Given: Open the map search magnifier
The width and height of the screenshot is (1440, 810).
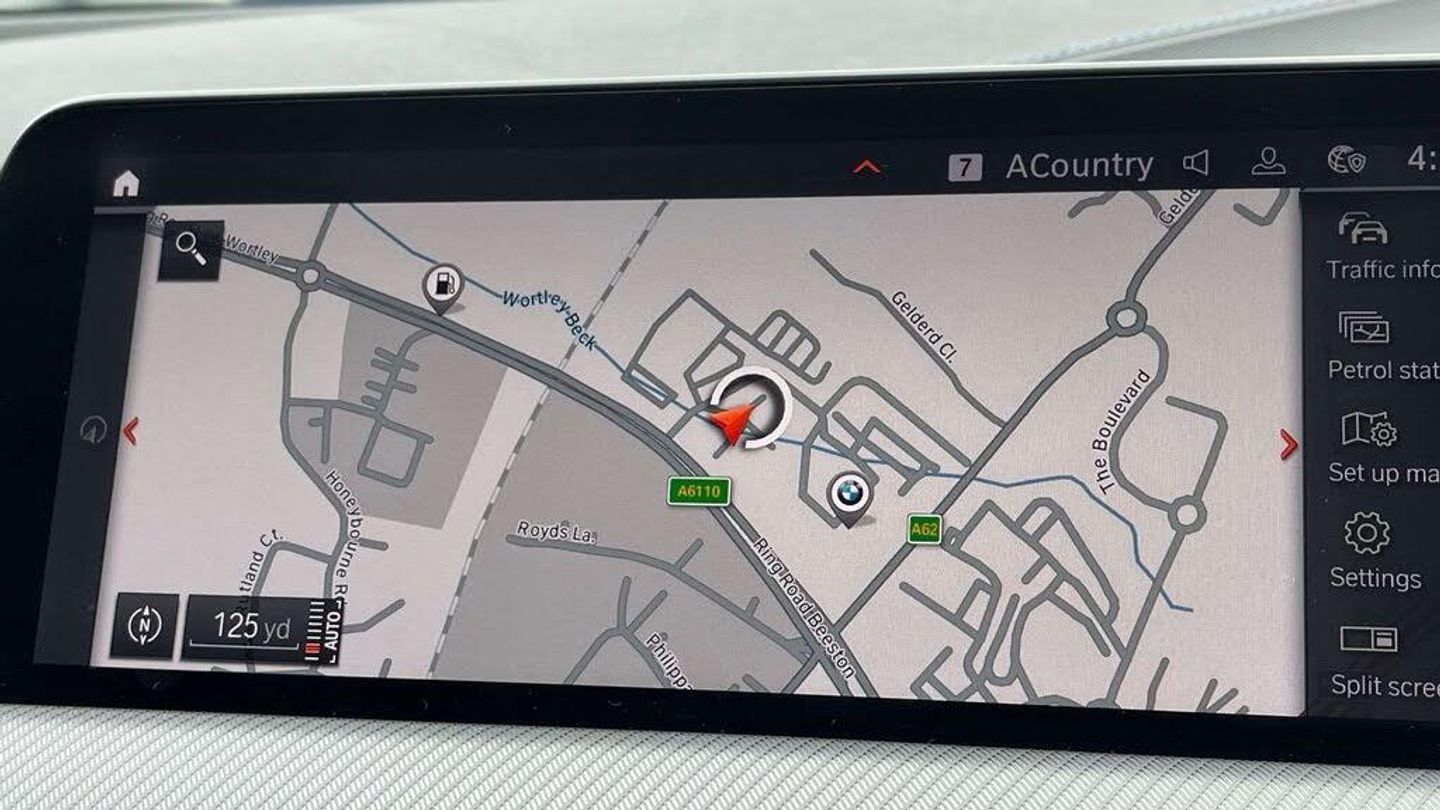Looking at the screenshot, I should [190, 249].
